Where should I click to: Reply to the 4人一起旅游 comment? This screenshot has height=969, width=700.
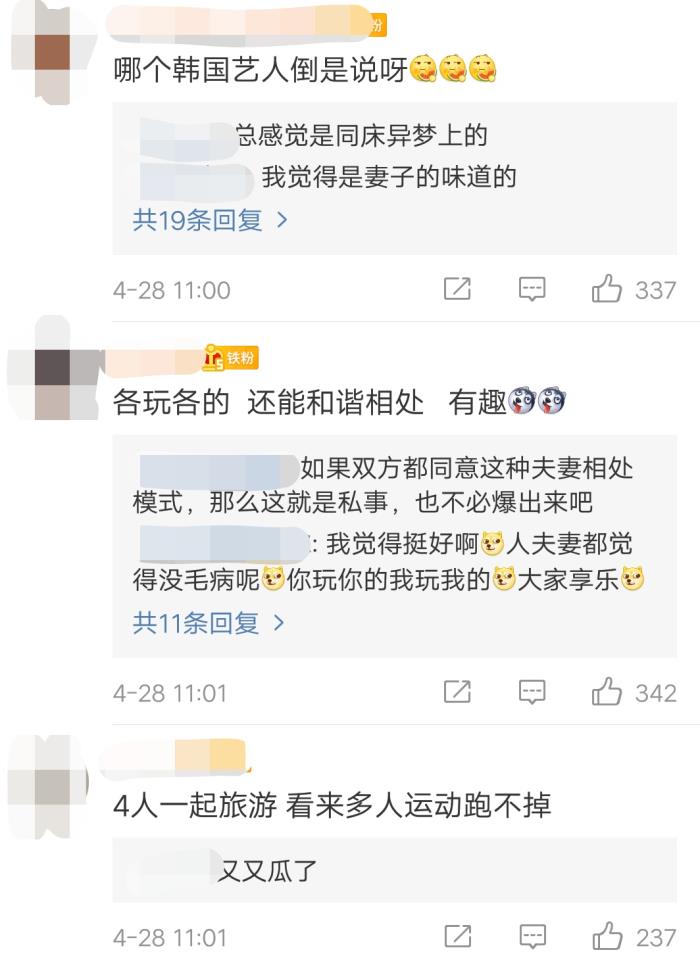(533, 937)
